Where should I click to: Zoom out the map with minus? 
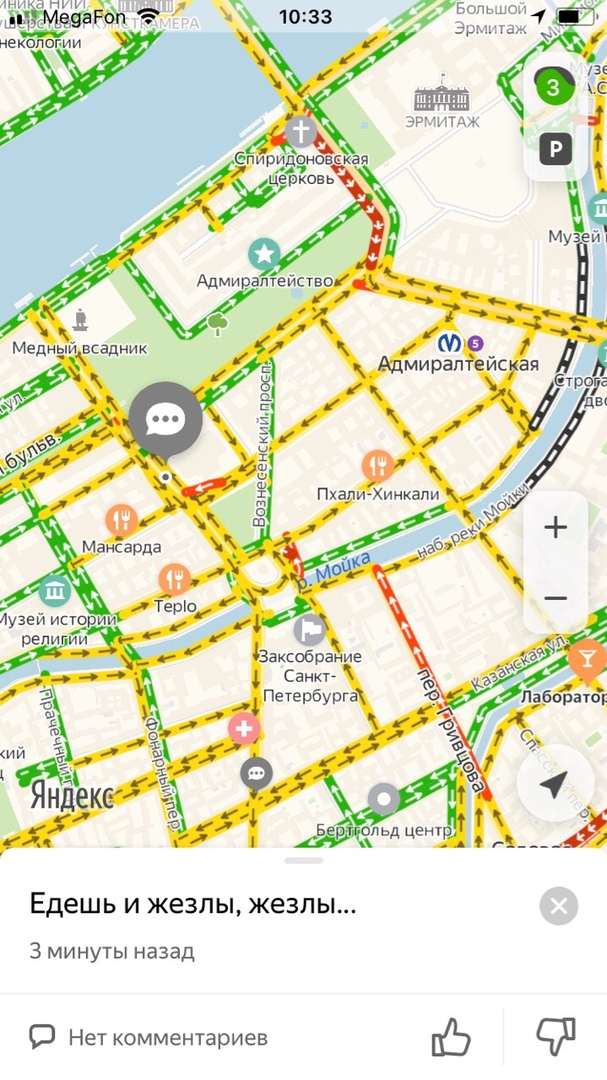555,598
